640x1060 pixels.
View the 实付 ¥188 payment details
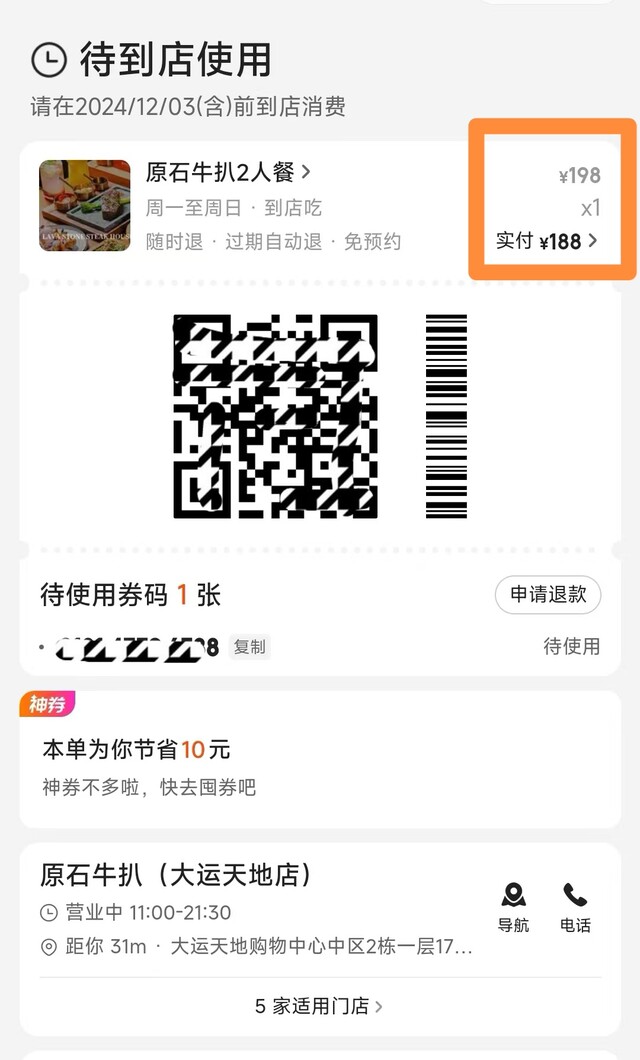547,241
